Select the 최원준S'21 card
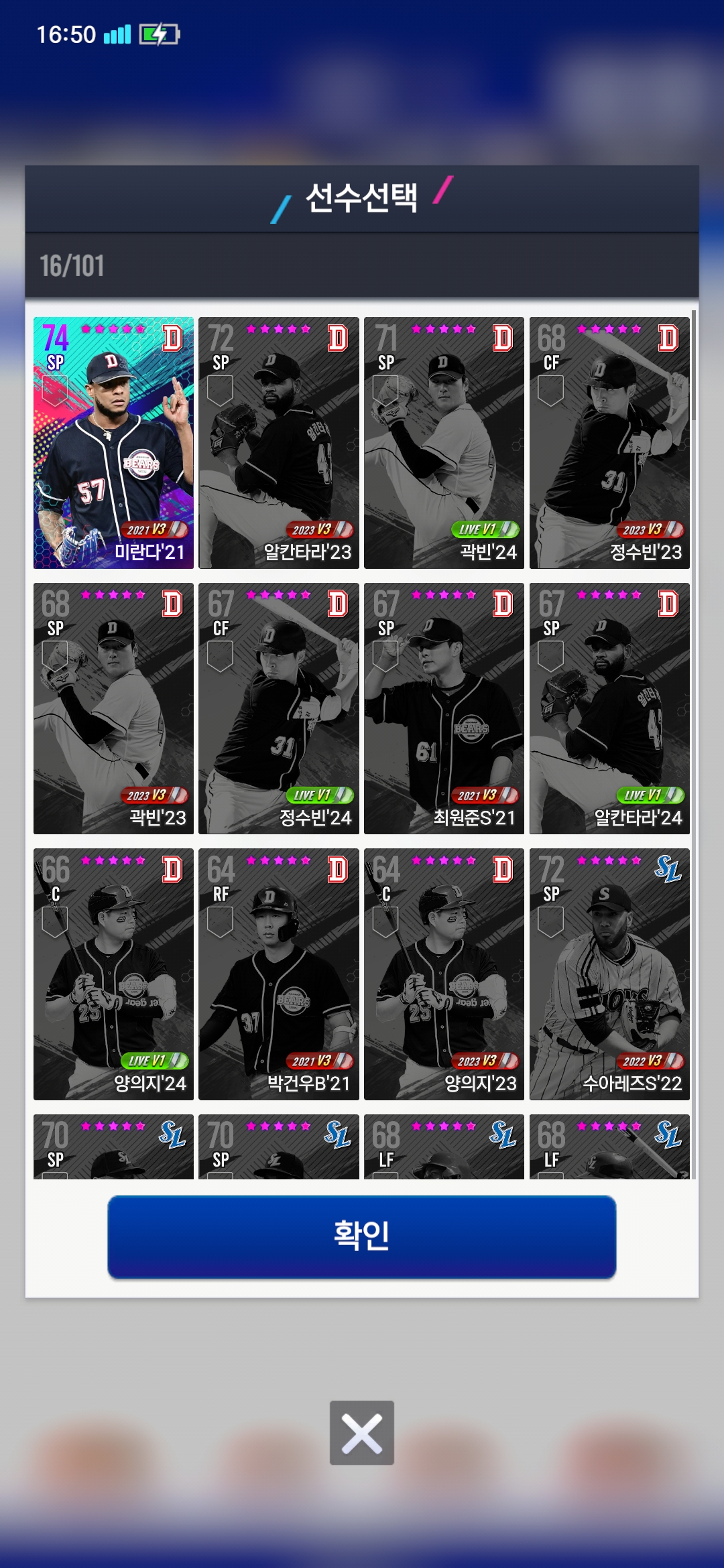This screenshot has width=724, height=1568. point(444,708)
